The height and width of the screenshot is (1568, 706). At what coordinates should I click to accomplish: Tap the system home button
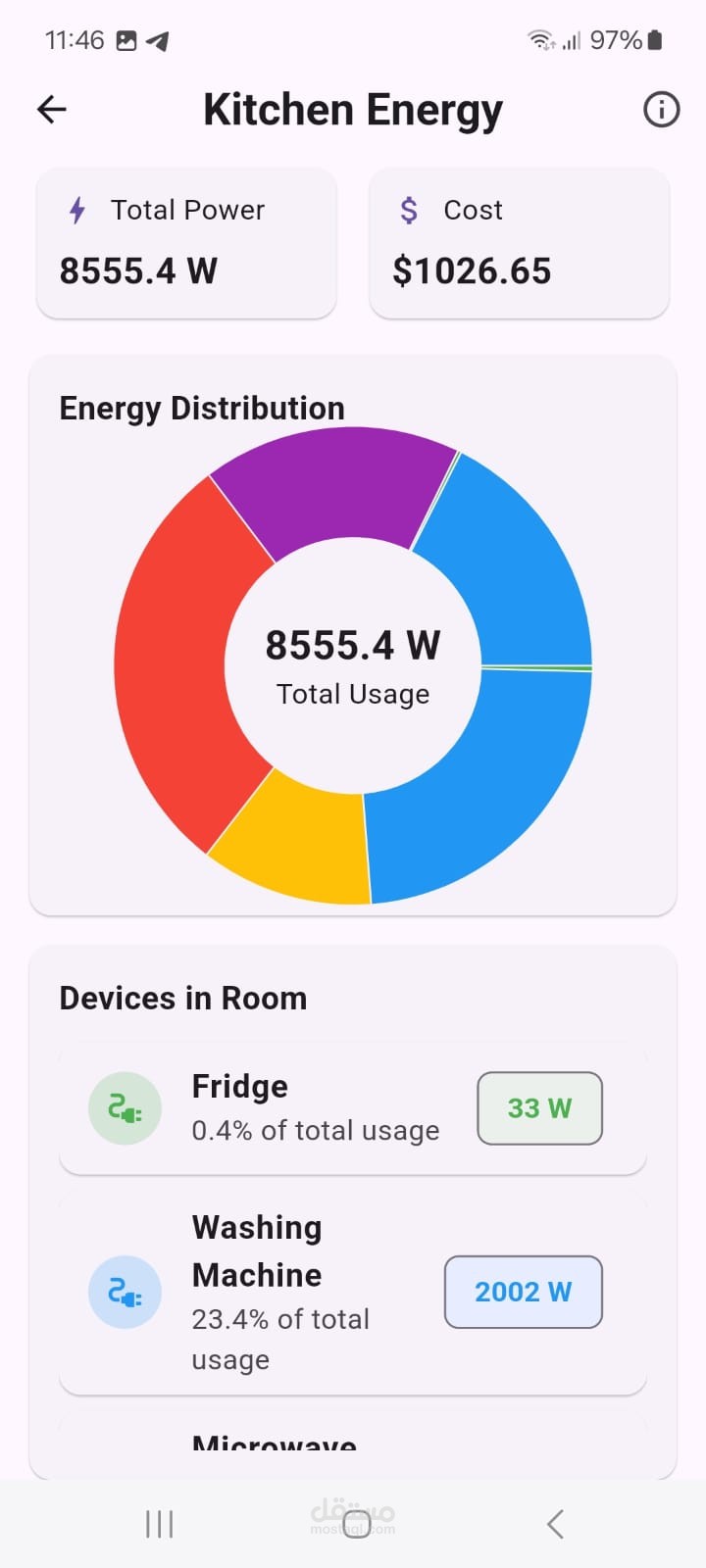pyautogui.click(x=355, y=1524)
